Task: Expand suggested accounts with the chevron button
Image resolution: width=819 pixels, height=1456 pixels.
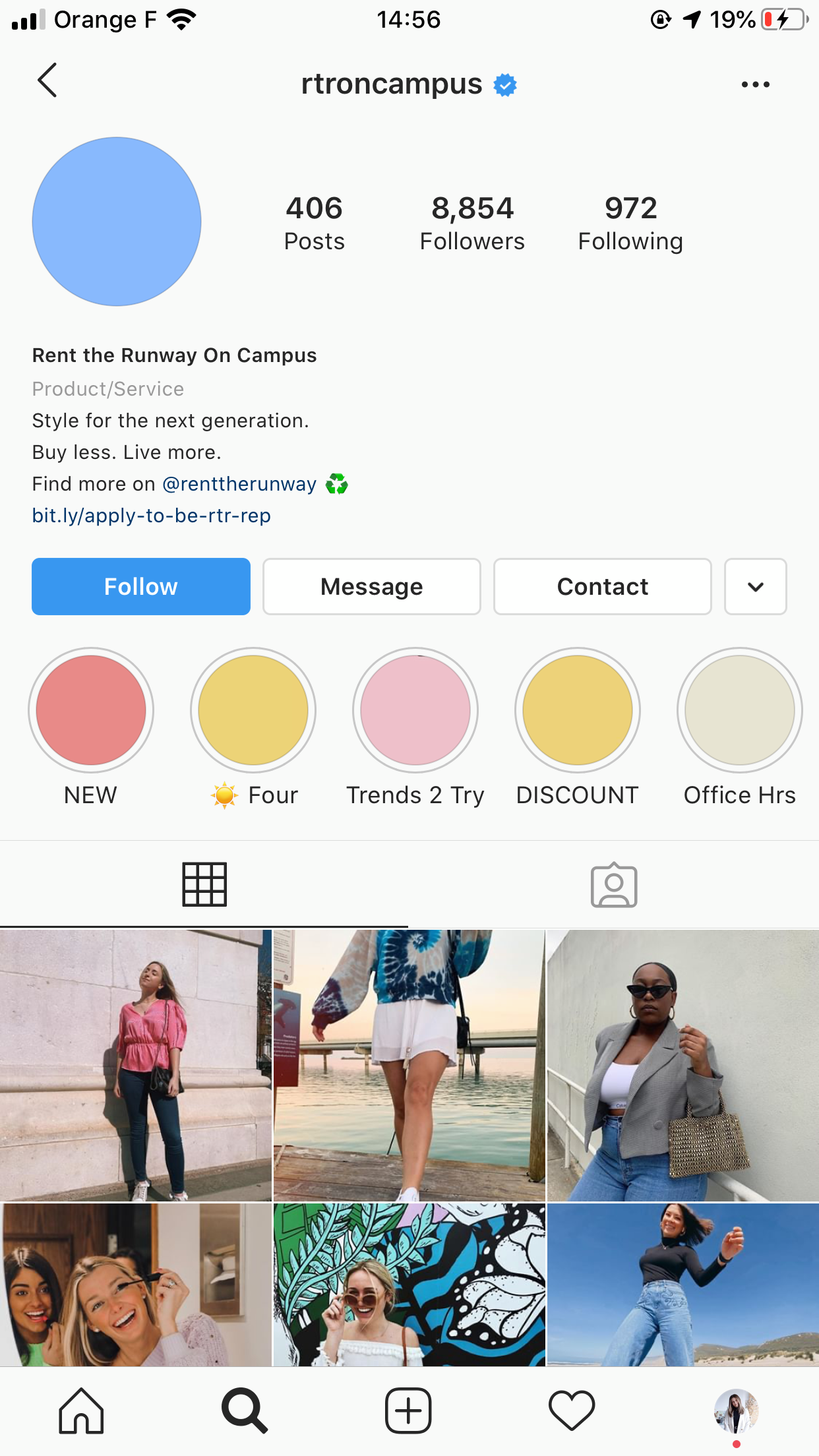Action: tap(755, 586)
